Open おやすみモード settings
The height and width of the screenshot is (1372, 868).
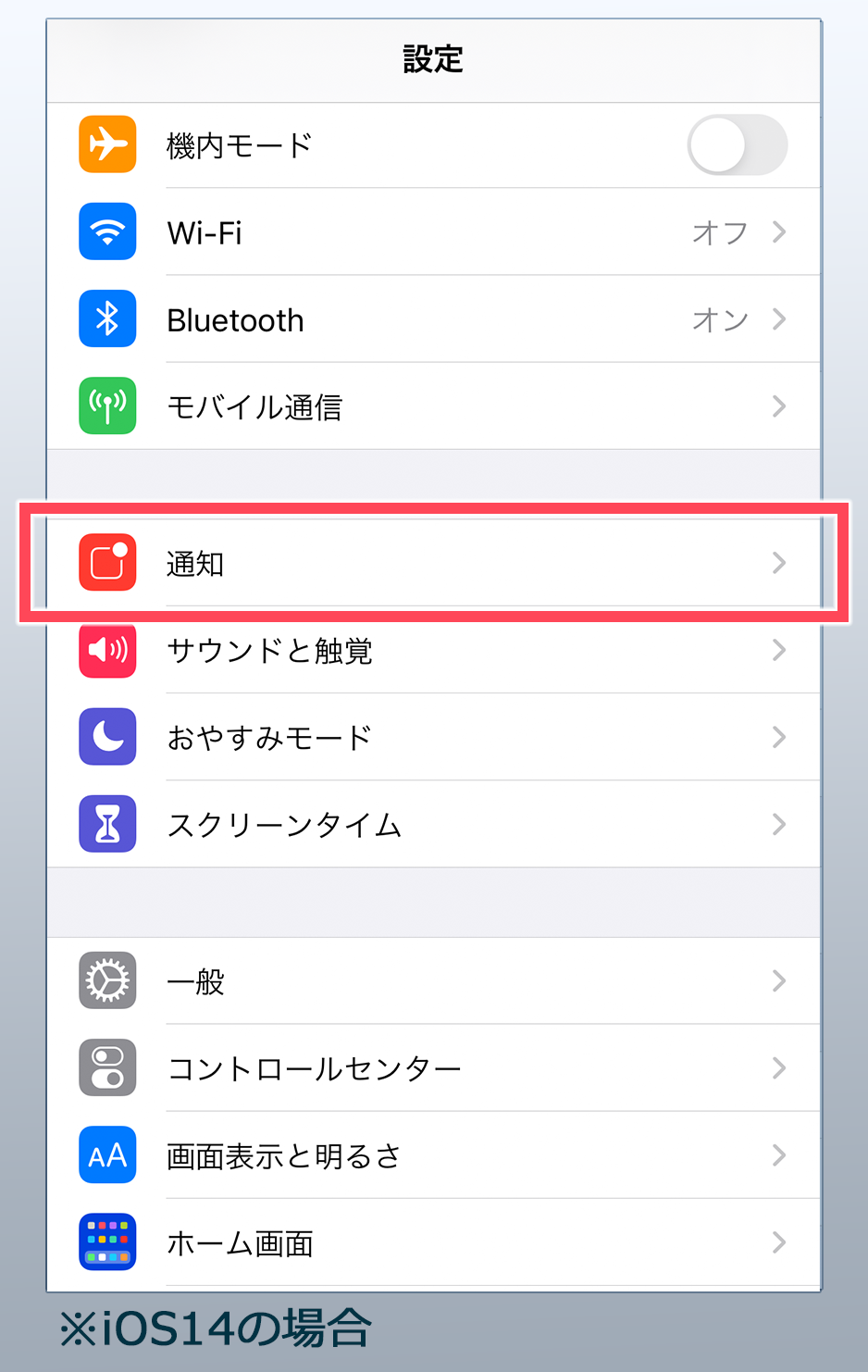(x=433, y=737)
